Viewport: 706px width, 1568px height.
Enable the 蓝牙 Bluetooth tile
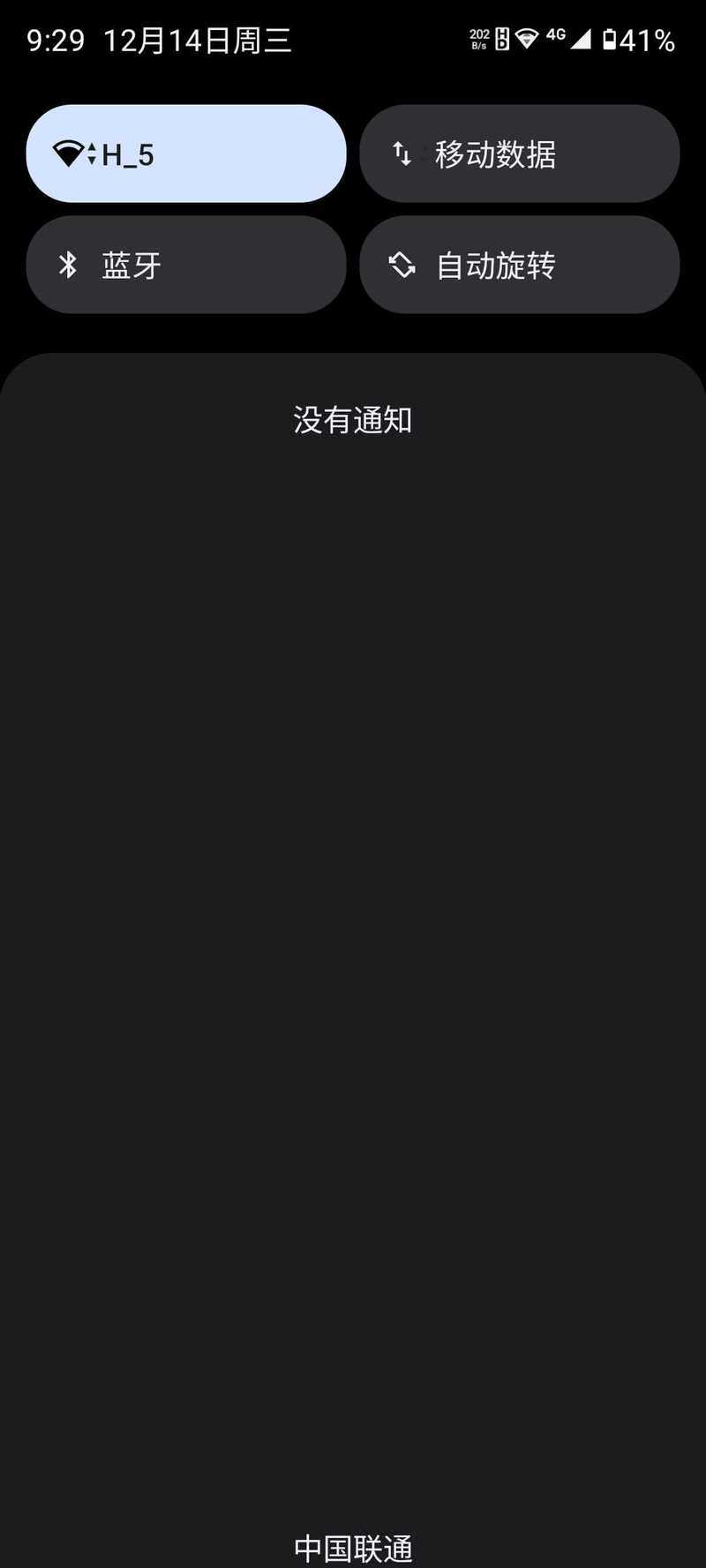pos(186,265)
